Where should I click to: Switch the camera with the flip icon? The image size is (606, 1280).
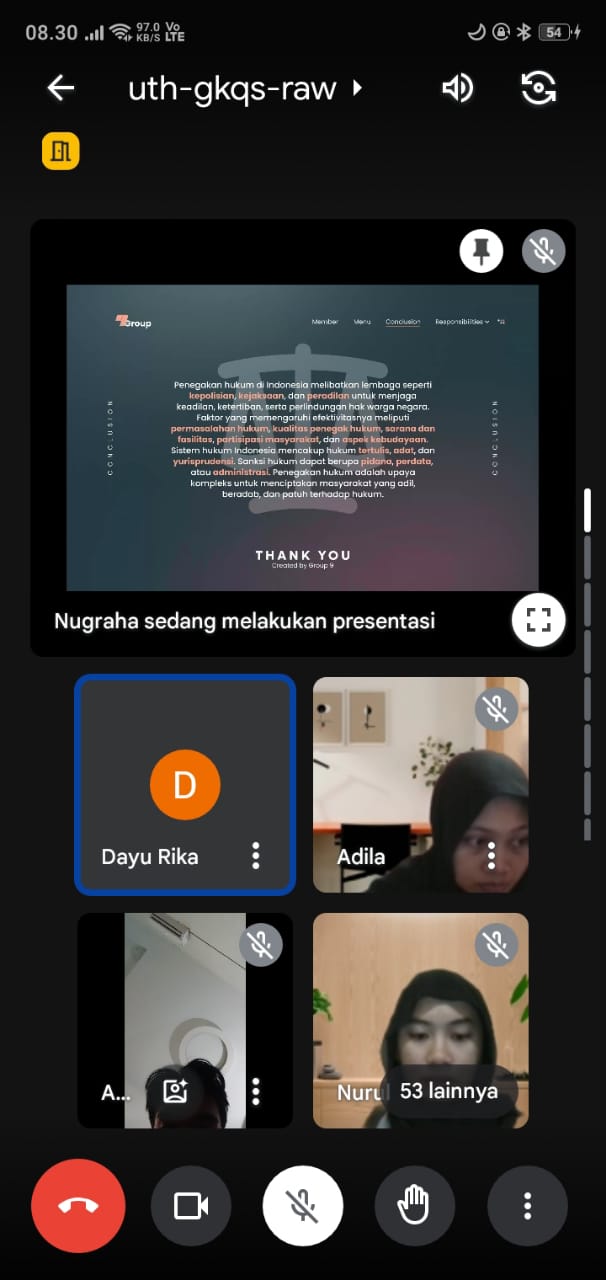coord(539,88)
